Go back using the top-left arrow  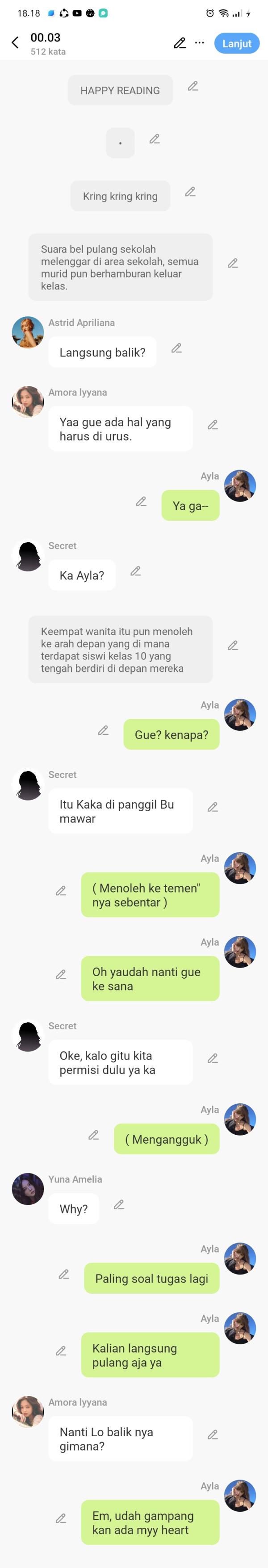(x=15, y=42)
